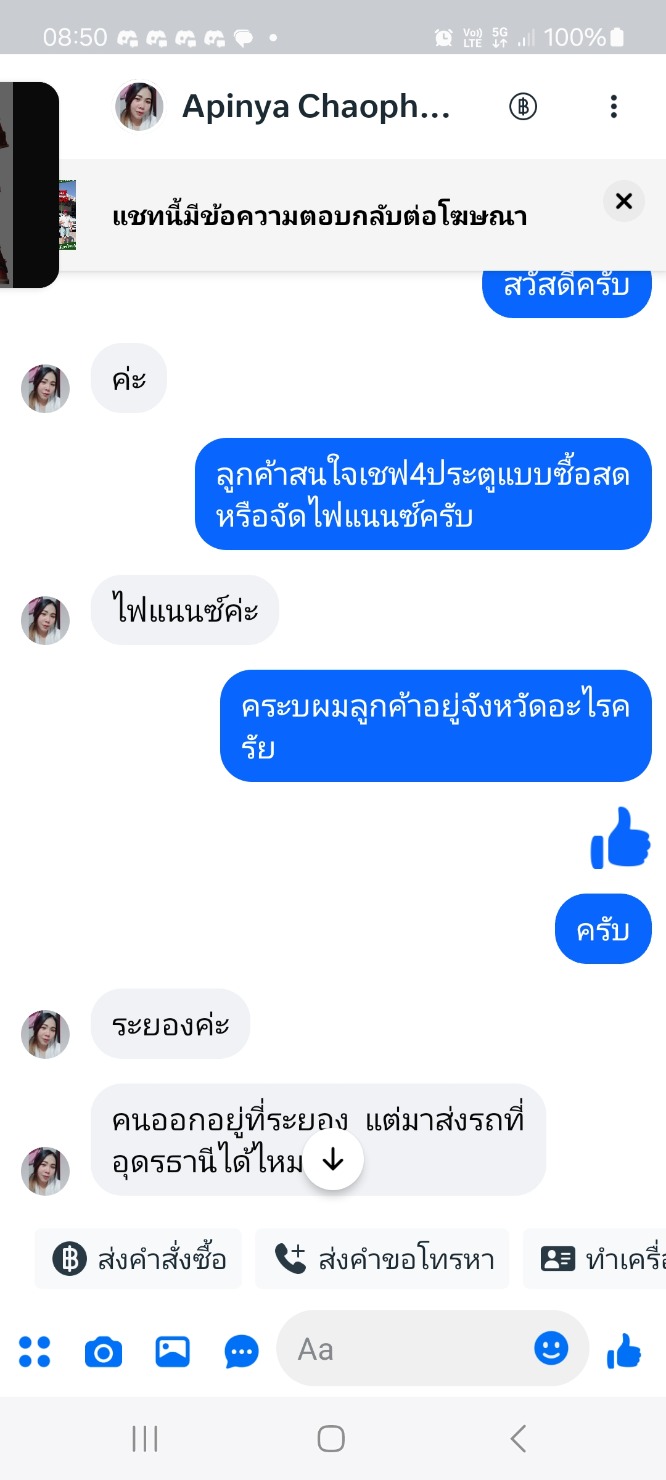The image size is (666, 1480).
Task: Go back with the system back button
Action: [x=518, y=1439]
